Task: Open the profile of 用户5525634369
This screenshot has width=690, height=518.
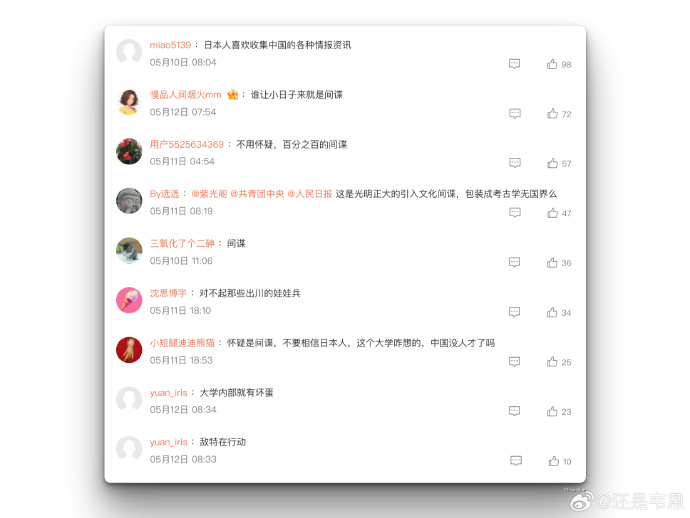Action: (x=187, y=145)
